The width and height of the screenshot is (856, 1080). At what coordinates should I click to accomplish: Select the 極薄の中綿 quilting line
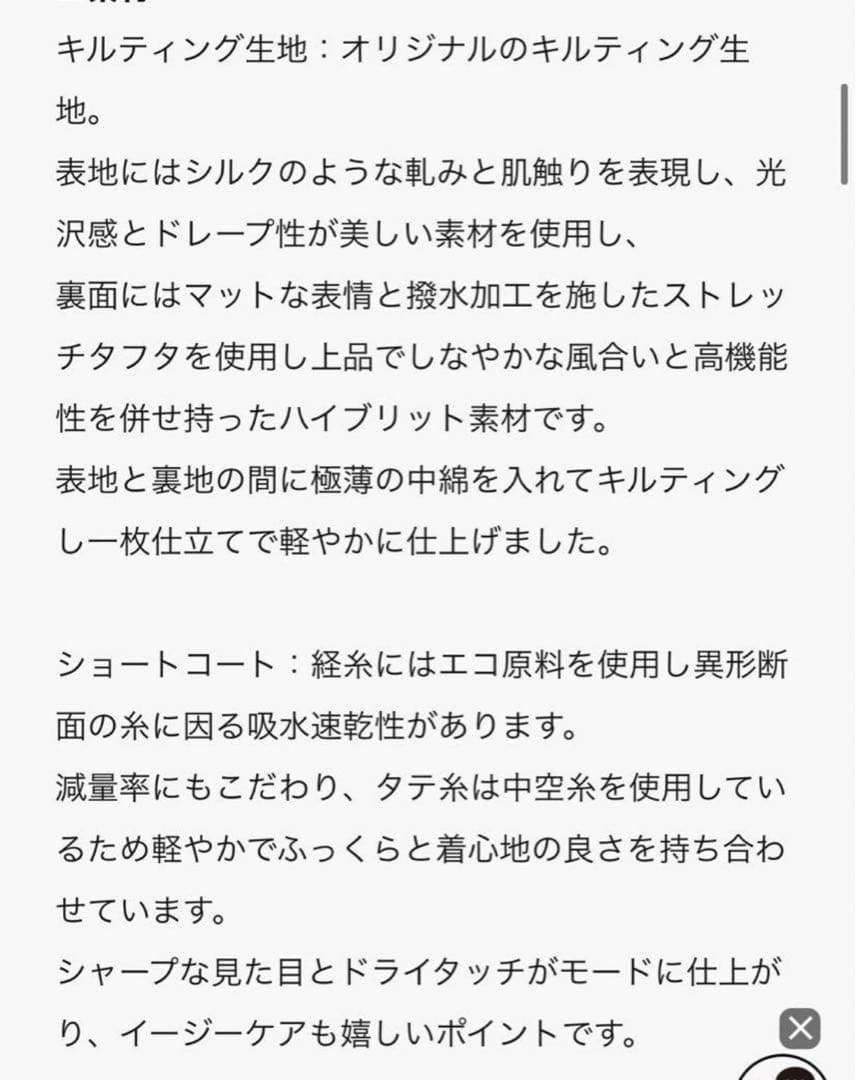(420, 480)
